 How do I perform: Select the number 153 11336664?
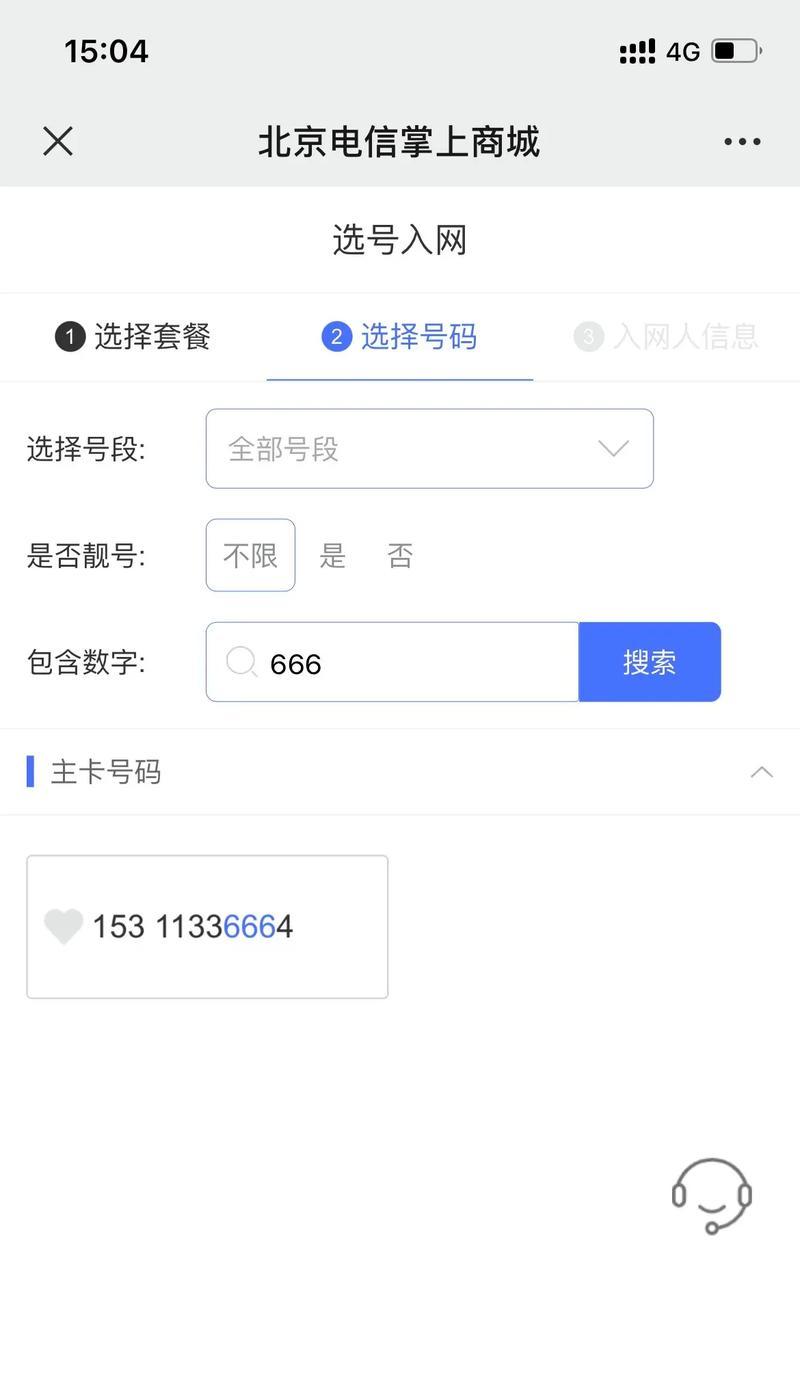207,927
